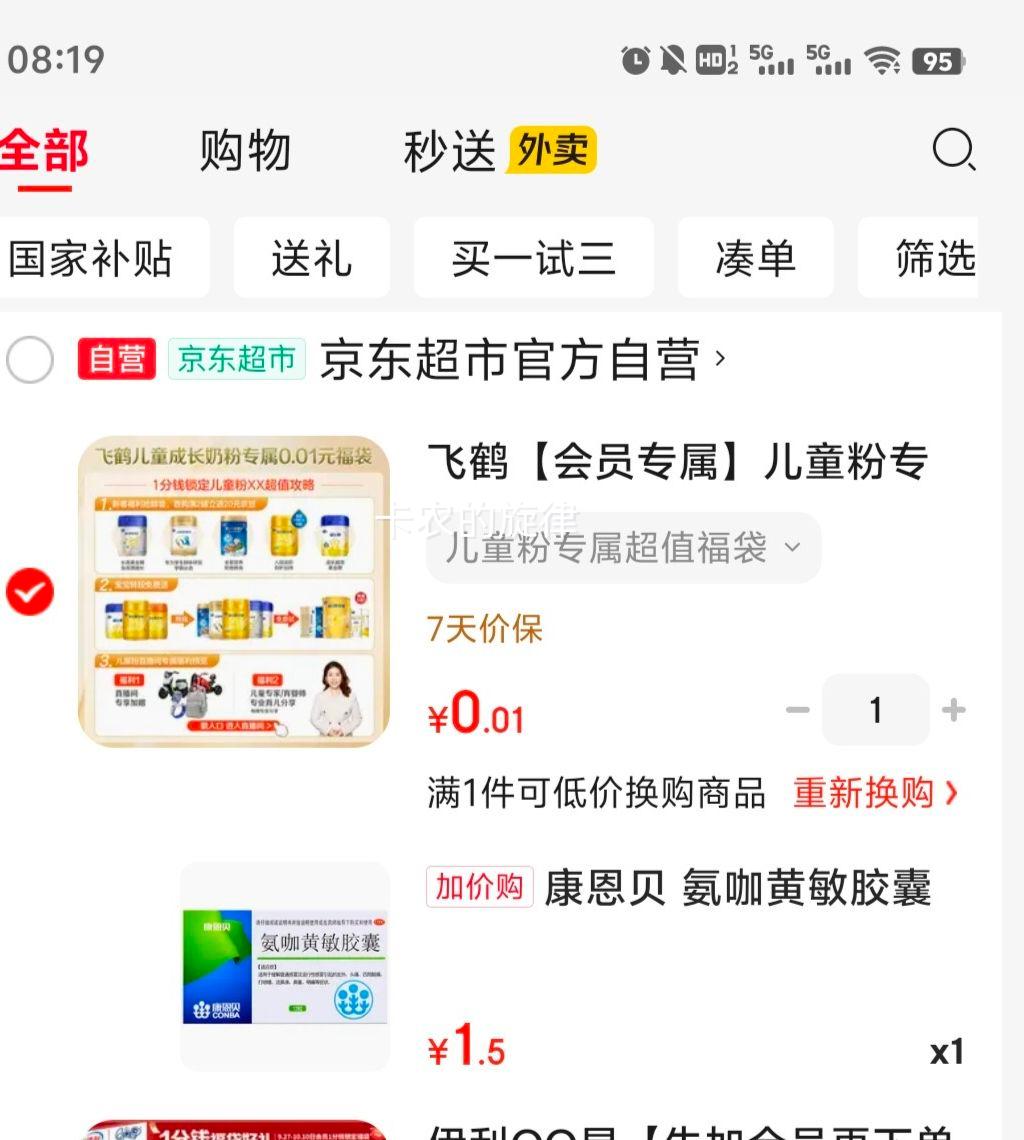This screenshot has width=1024, height=1140.
Task: Select all items from 京东超市官方自营
Action: pos(30,359)
